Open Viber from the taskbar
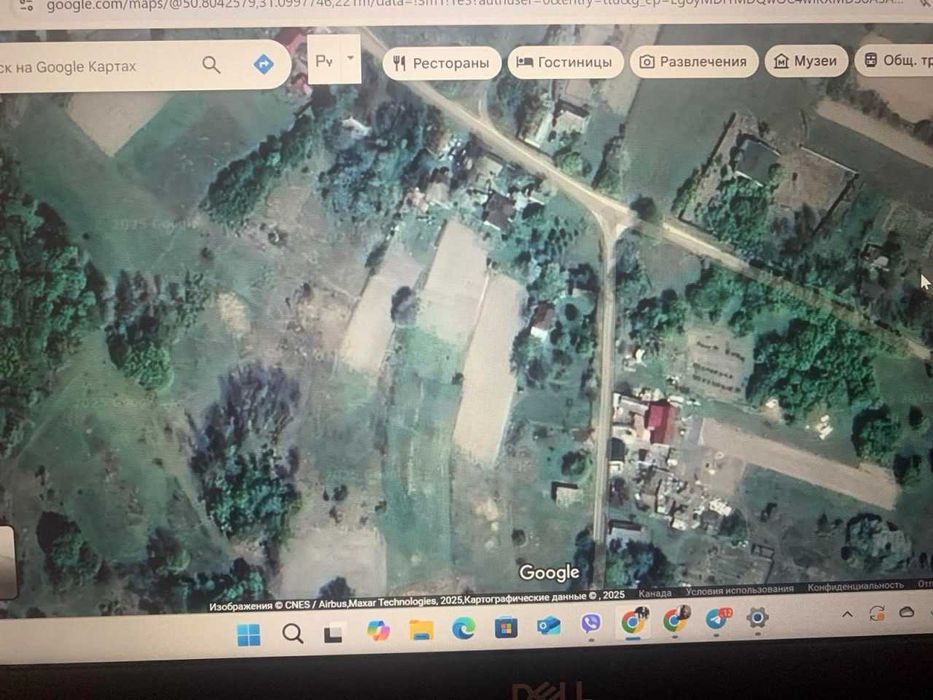933x700 pixels. 591,624
